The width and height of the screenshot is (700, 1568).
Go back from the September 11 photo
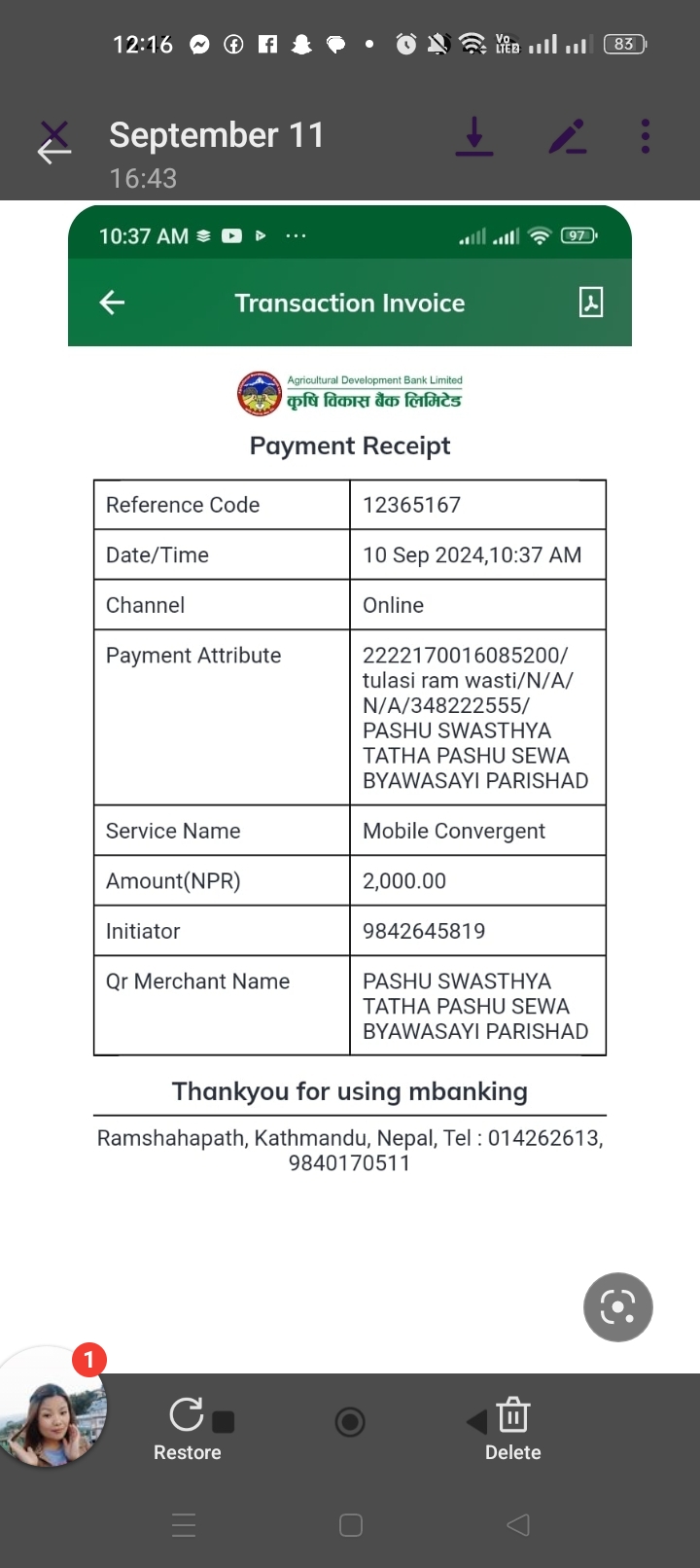click(x=54, y=142)
